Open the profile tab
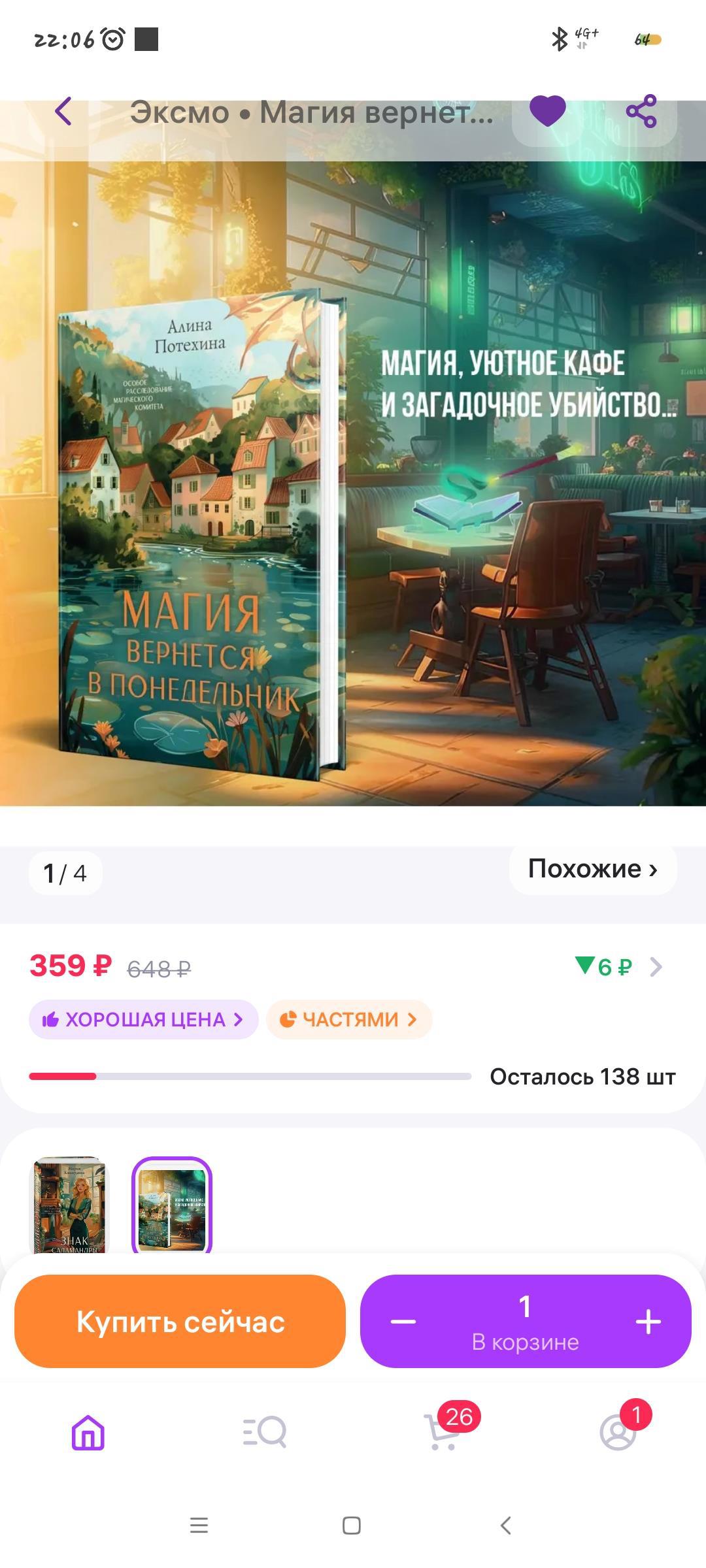706x1568 pixels. tap(618, 1432)
